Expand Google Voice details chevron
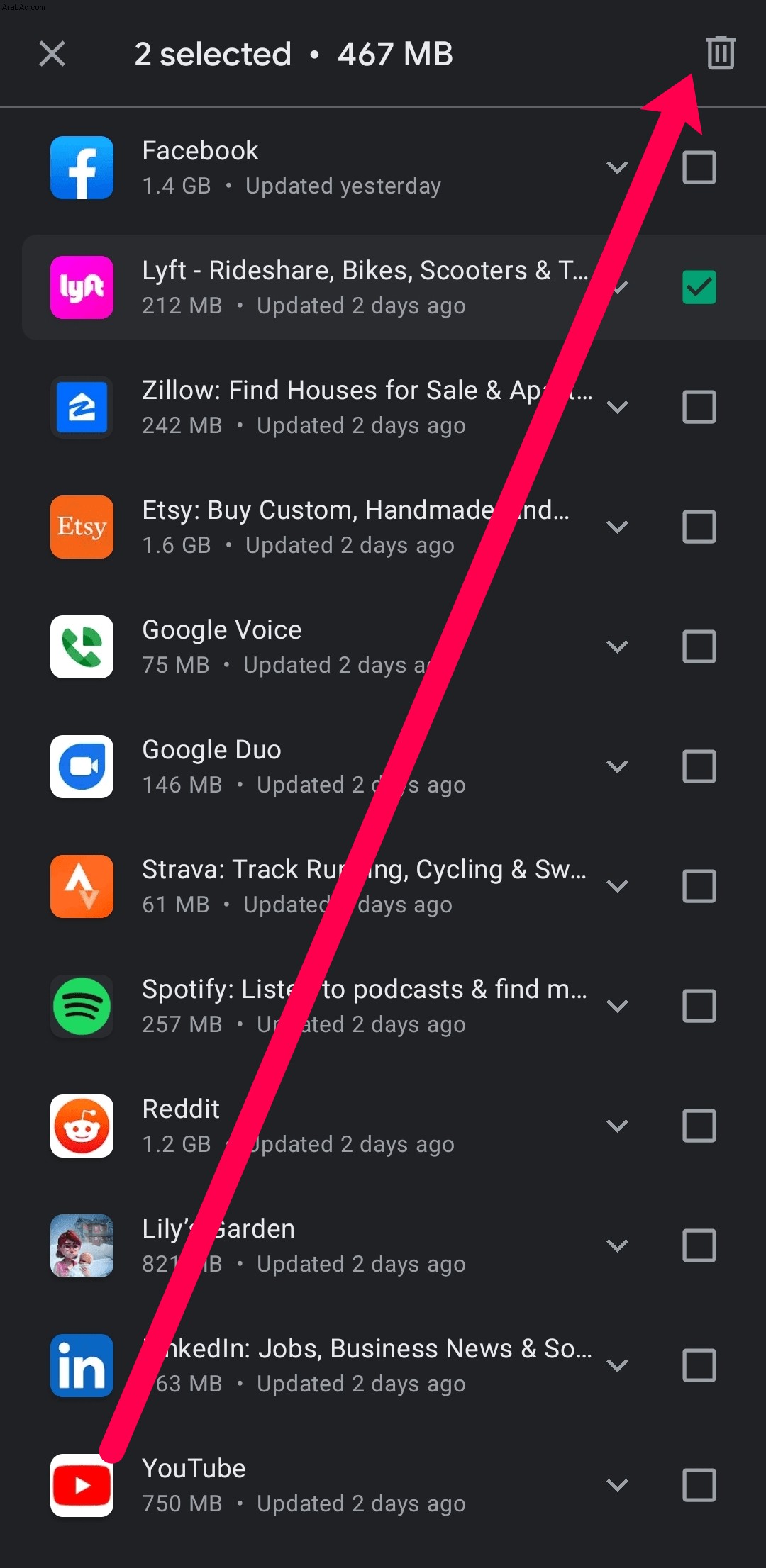766x1568 pixels. point(617,647)
